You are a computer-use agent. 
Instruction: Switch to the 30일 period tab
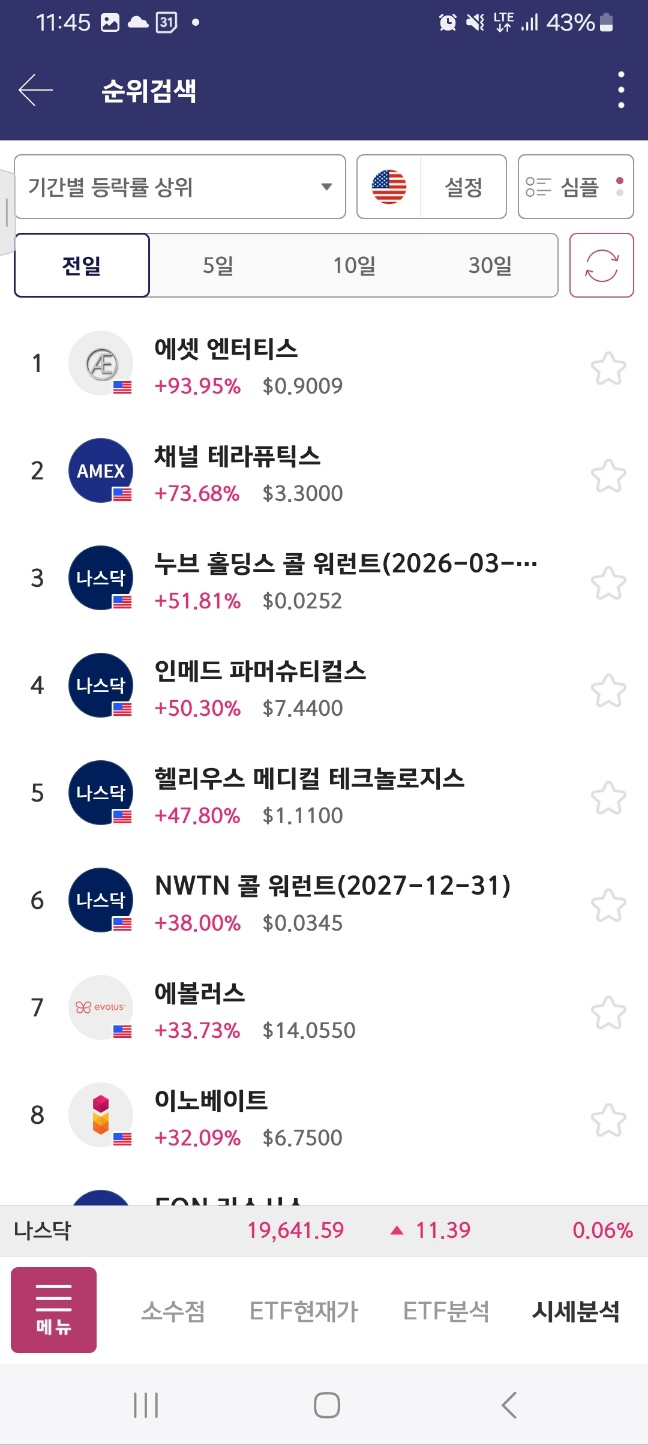(489, 266)
